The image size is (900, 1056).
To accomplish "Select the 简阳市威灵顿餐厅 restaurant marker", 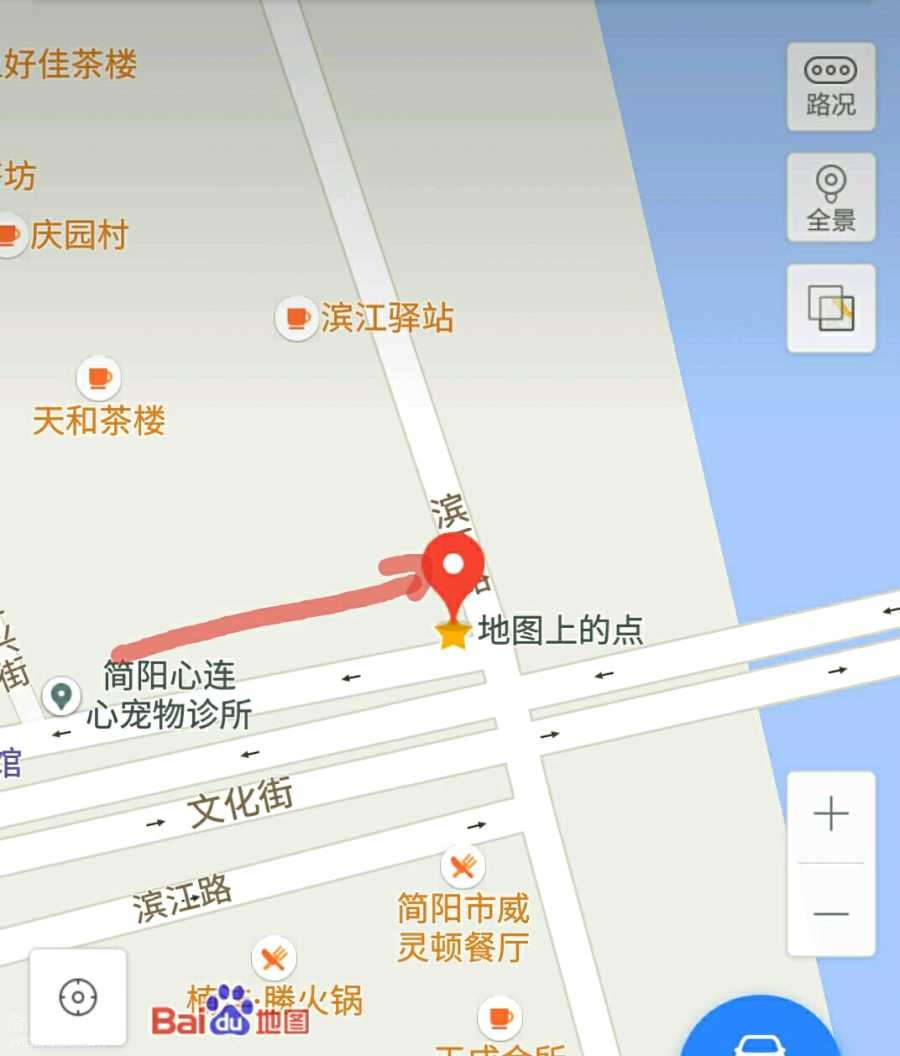I will point(462,866).
